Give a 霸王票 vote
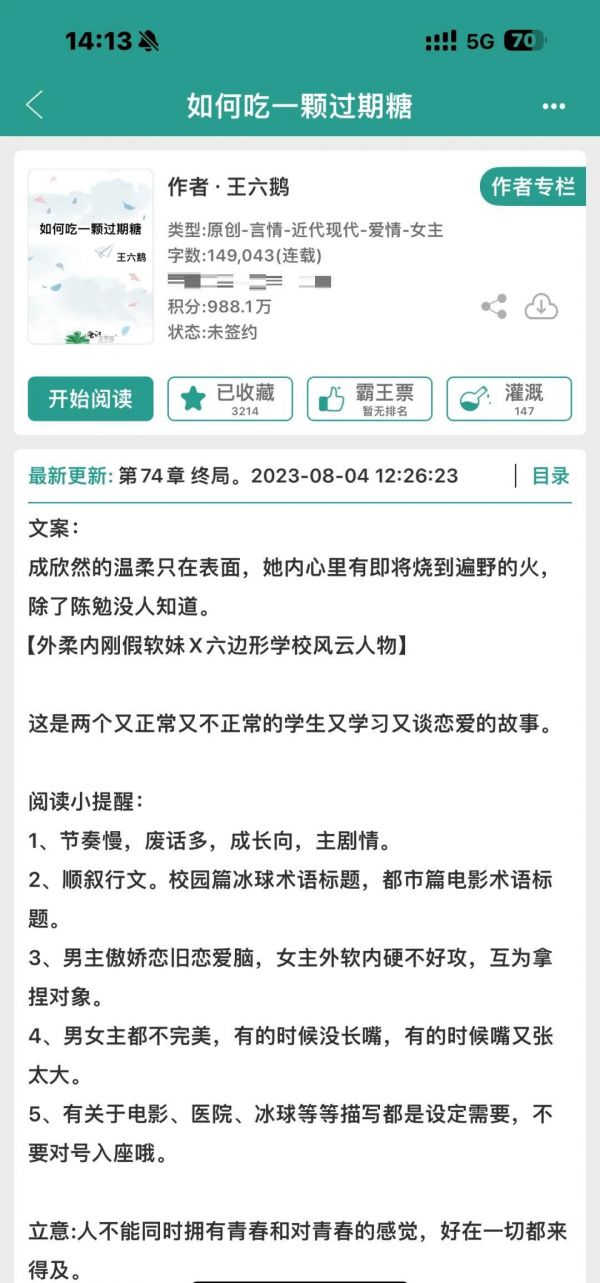 click(369, 398)
